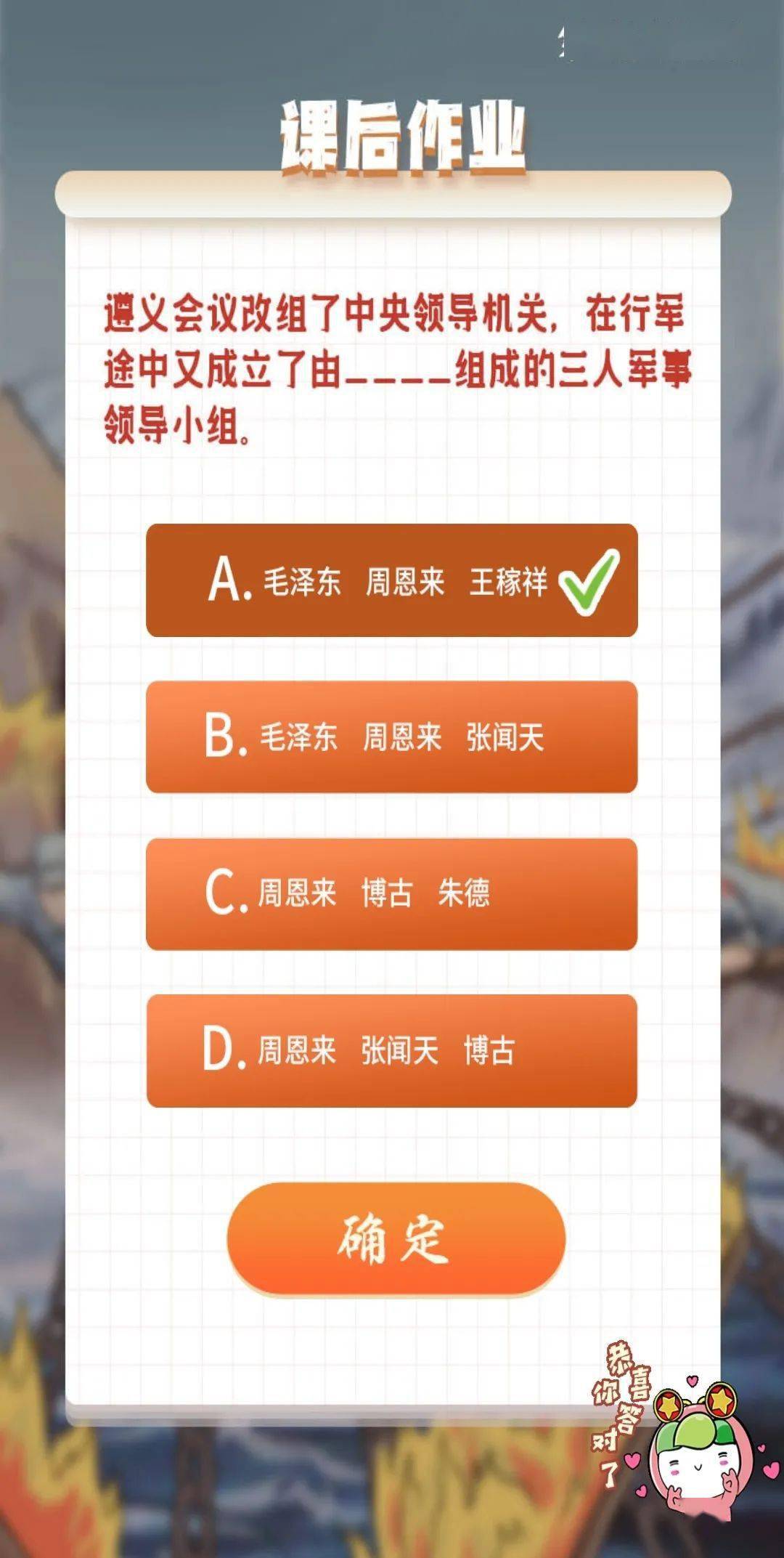This screenshot has width=784, height=1558.
Task: Select answer A 毛泽东 周恩来 王稼祥
Action: click(x=392, y=580)
